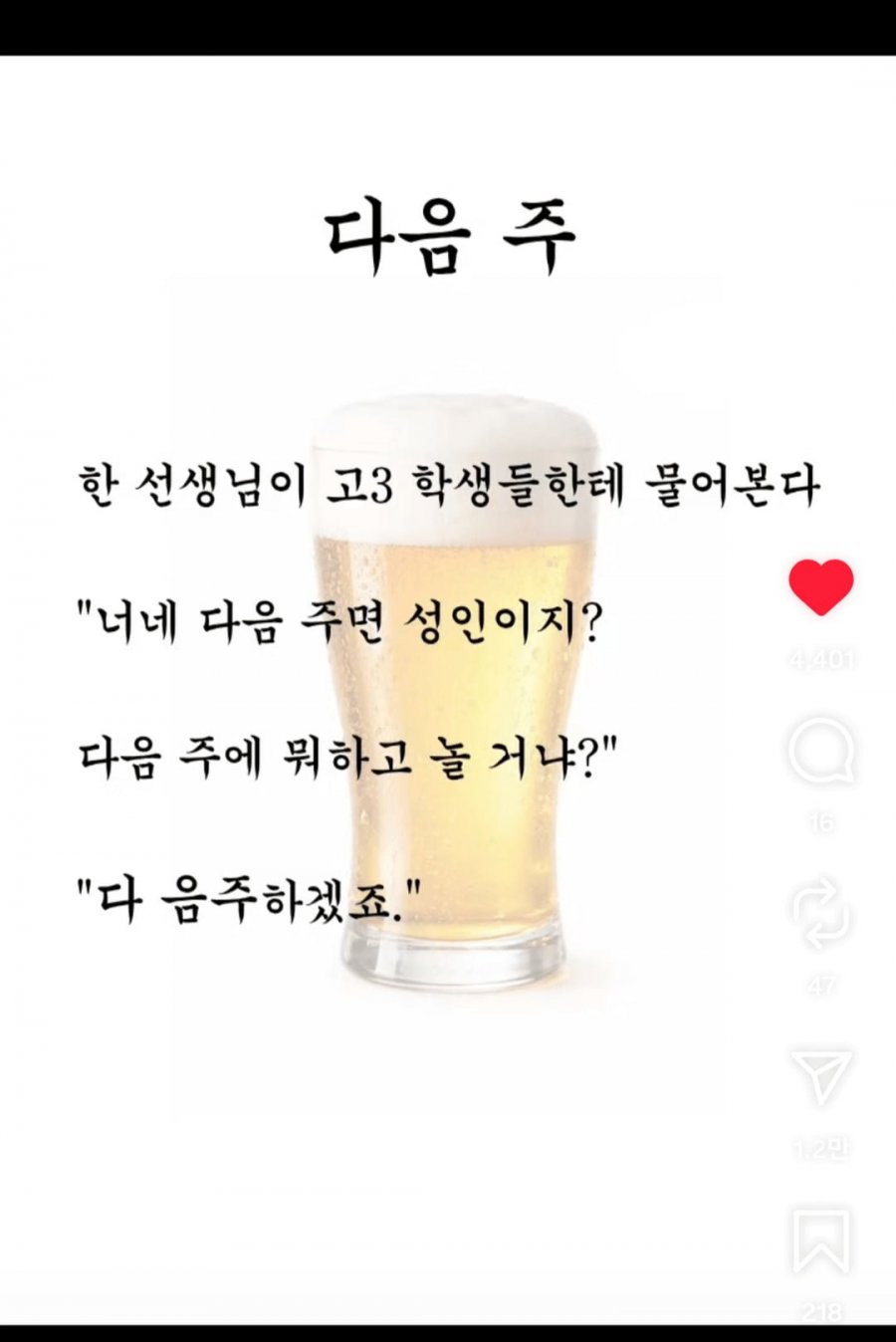This screenshot has height=1342, width=896.
Task: Click the black letterbox area below the post
Action: [x=448, y=1334]
